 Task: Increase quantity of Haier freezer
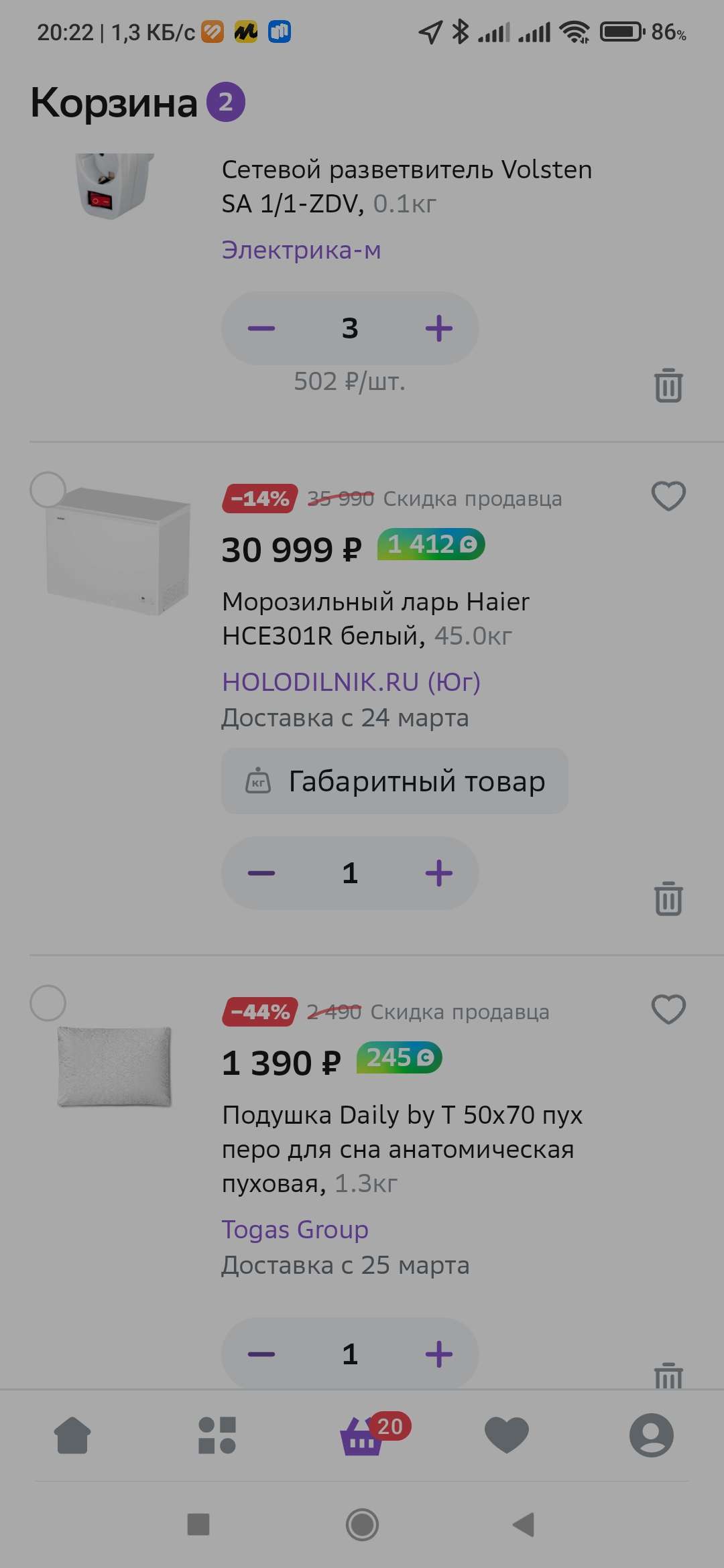[439, 873]
